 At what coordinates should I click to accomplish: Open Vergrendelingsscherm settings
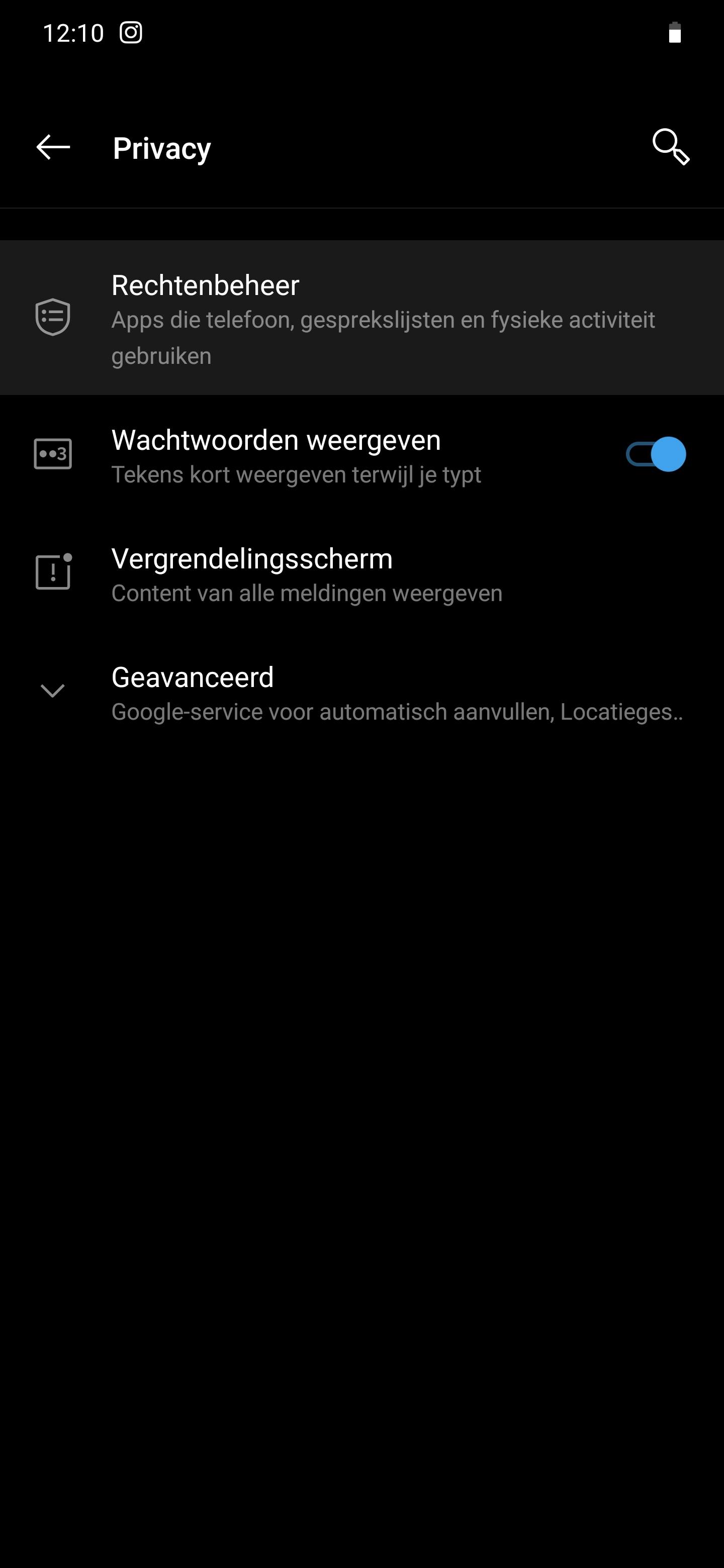click(361, 574)
